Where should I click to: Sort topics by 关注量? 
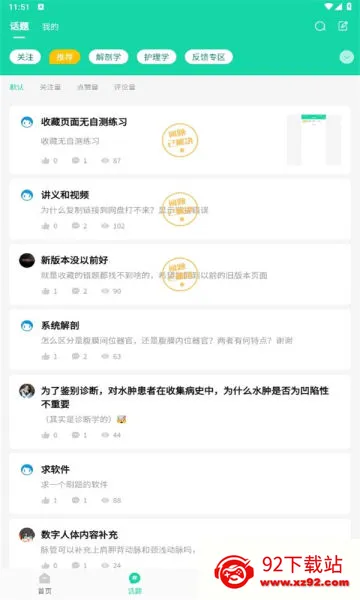50,87
